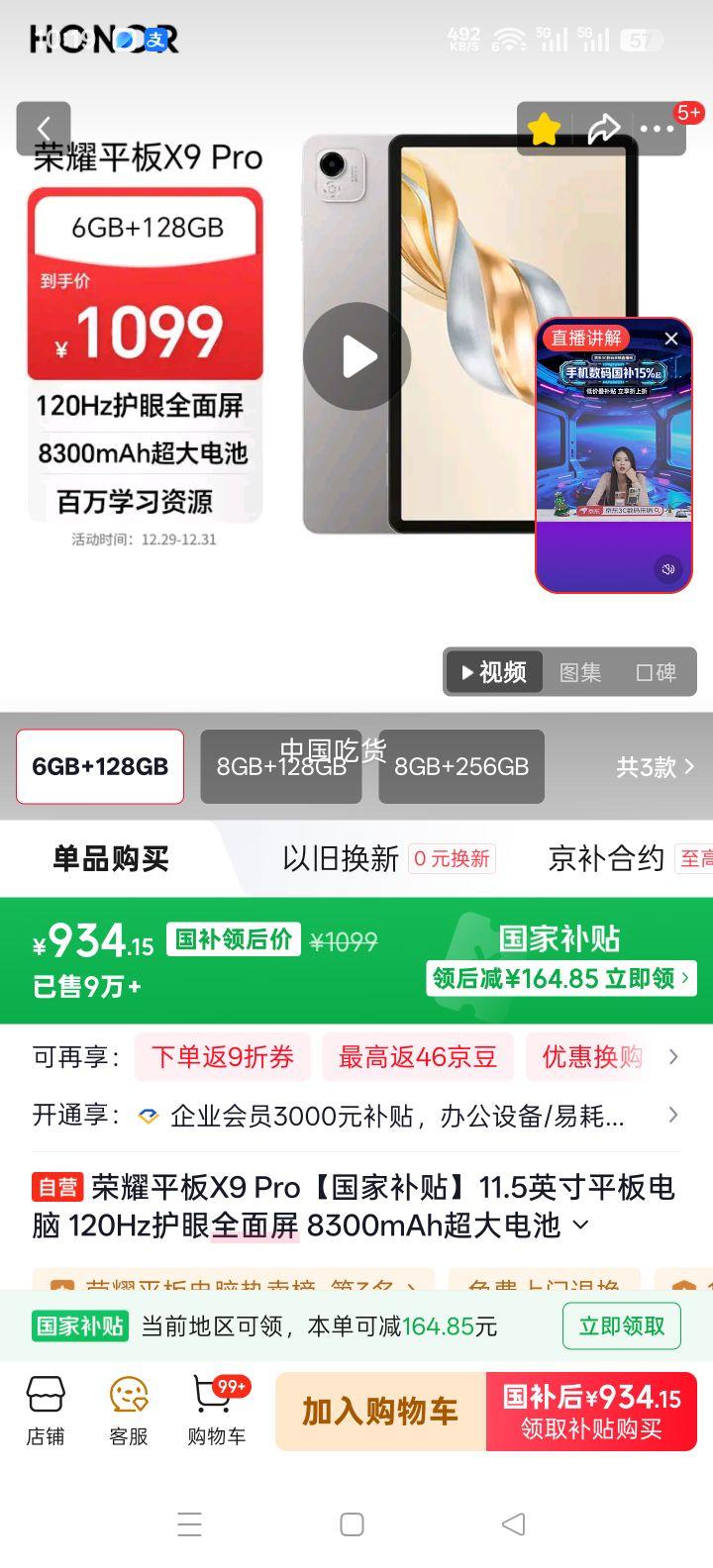Screen dimensions: 713x1568
Task: Select the 8GB+256GB variant
Action: (461, 766)
